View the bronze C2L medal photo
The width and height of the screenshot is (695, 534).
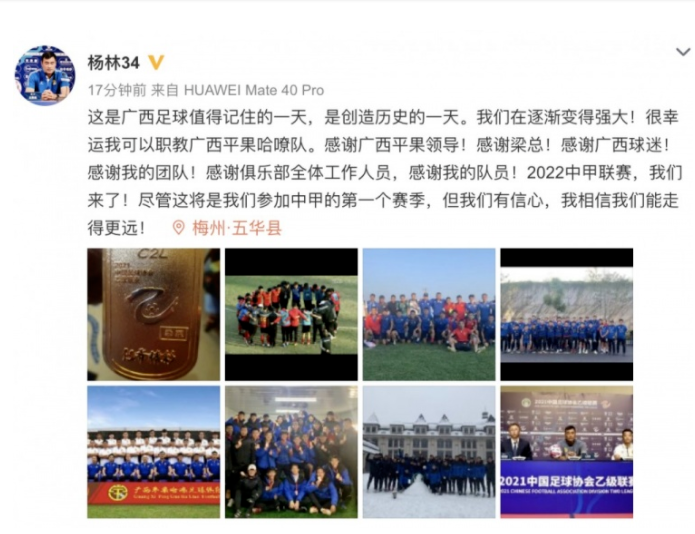[153, 314]
